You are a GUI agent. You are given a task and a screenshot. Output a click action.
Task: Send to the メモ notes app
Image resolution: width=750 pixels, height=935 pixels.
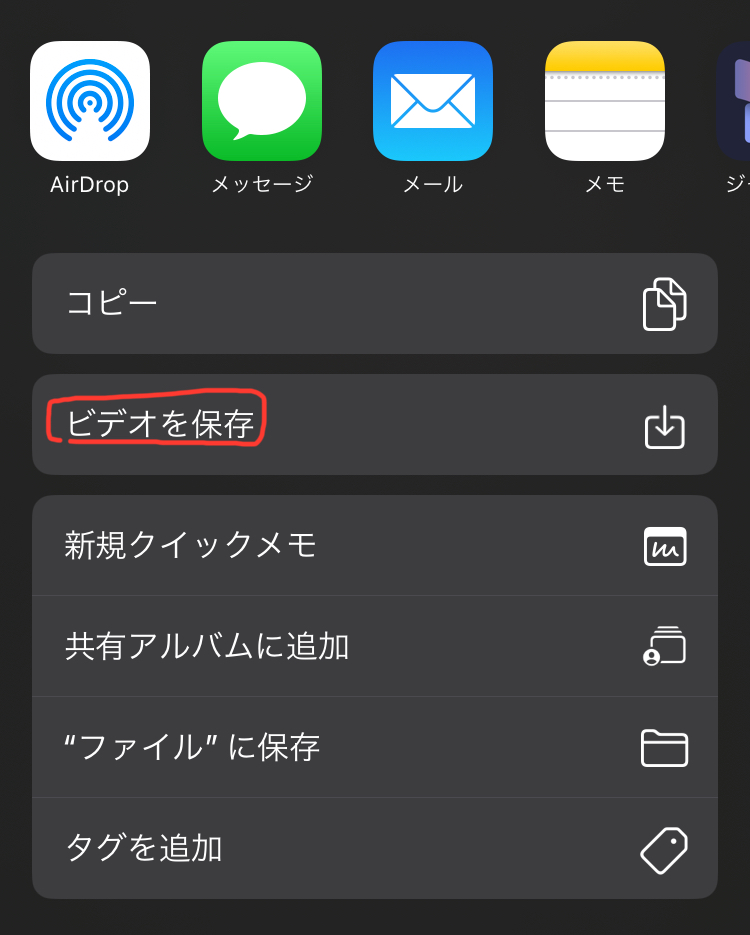click(x=604, y=102)
